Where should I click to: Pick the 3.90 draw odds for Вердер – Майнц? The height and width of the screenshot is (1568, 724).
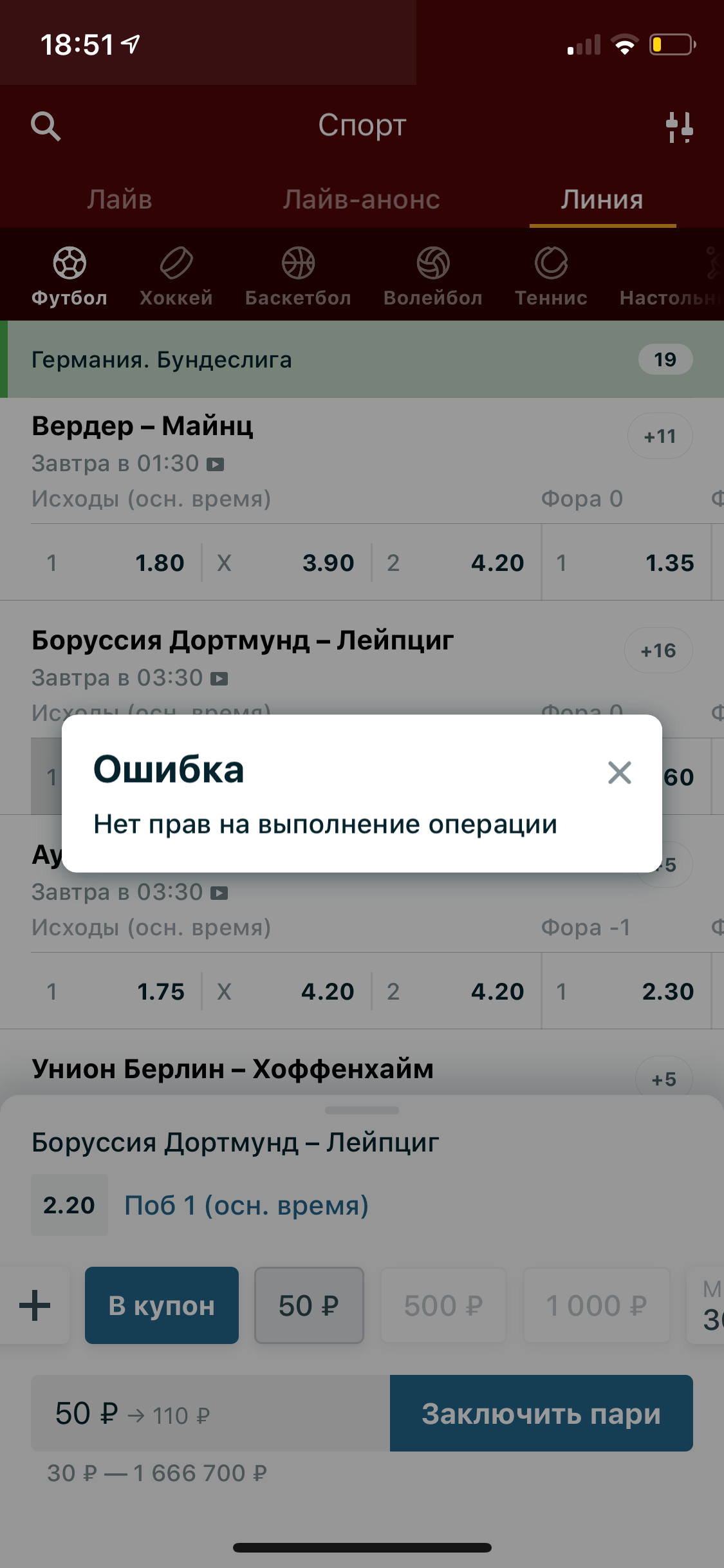coord(287,563)
